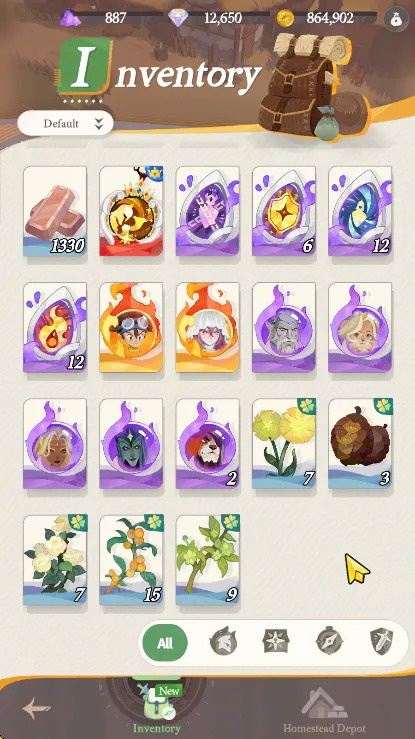The height and width of the screenshot is (739, 415).
Task: Go back using the arrow button
Action: [36, 708]
